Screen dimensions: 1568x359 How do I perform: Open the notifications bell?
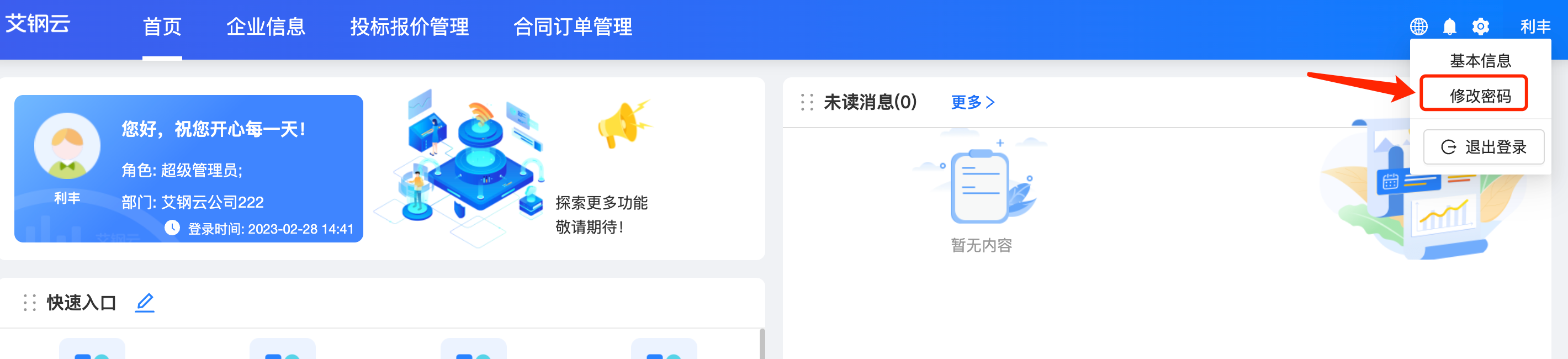1450,27
